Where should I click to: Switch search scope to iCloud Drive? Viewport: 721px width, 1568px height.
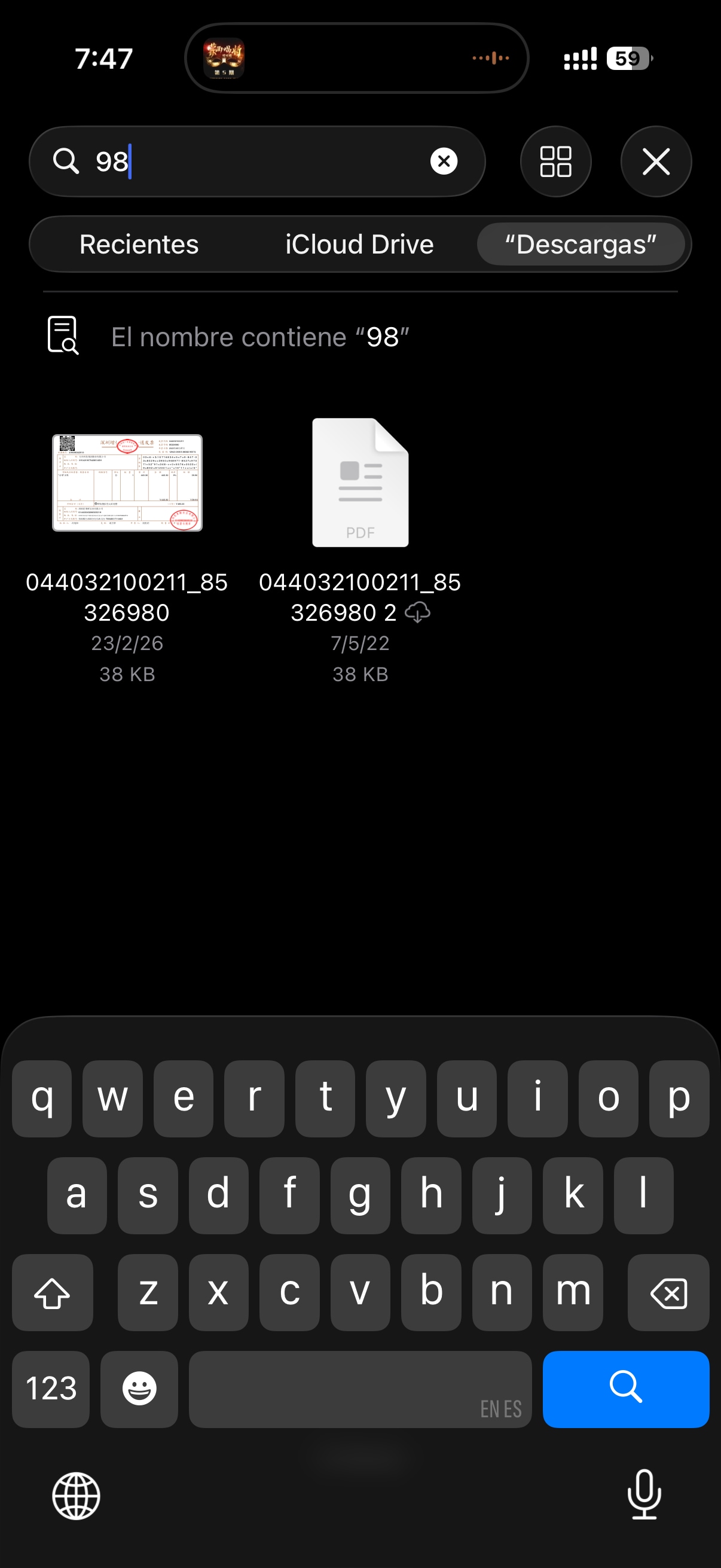point(359,244)
